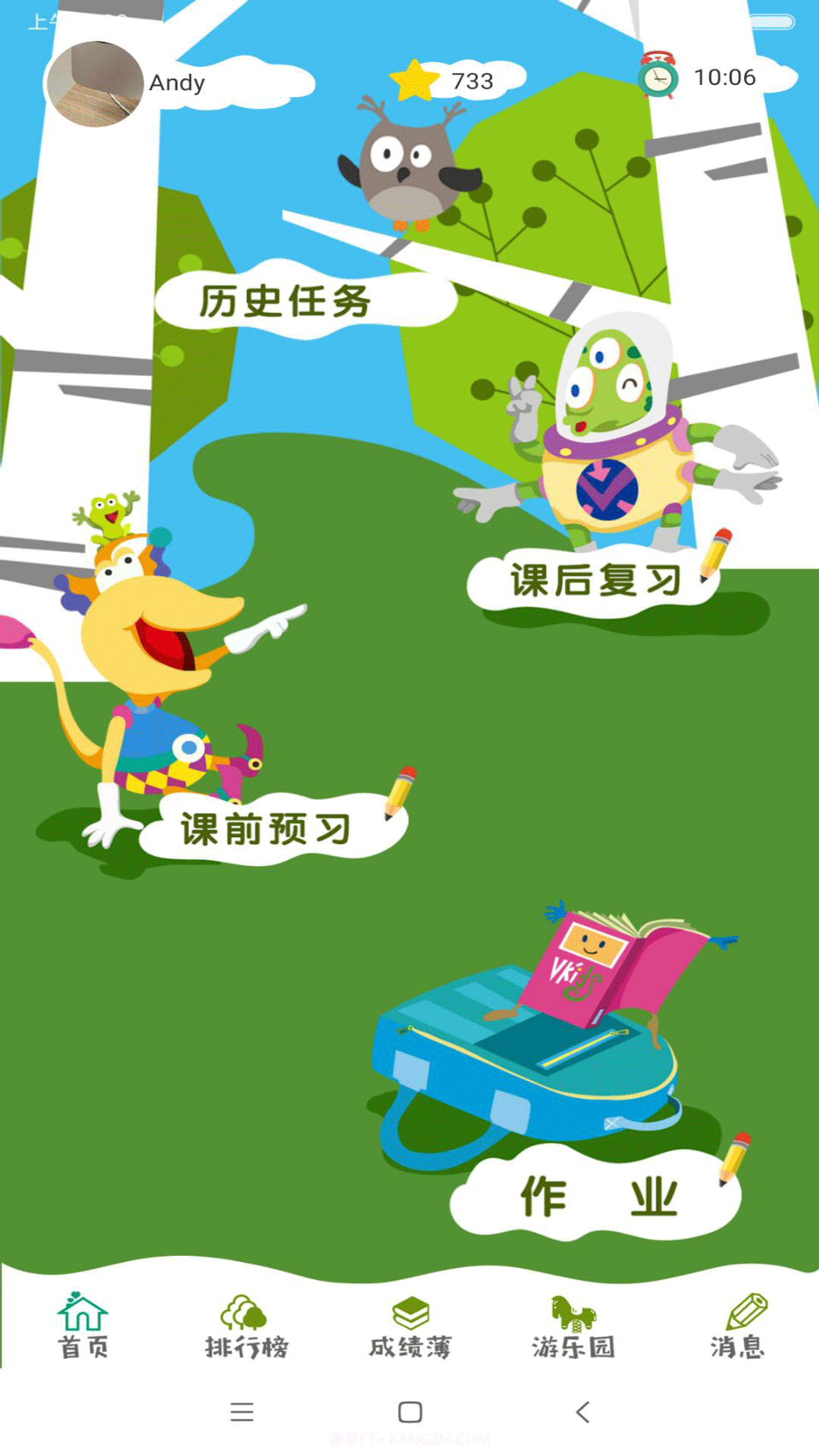Click the username text Andy
This screenshot has height=1456, width=819.
point(176,82)
